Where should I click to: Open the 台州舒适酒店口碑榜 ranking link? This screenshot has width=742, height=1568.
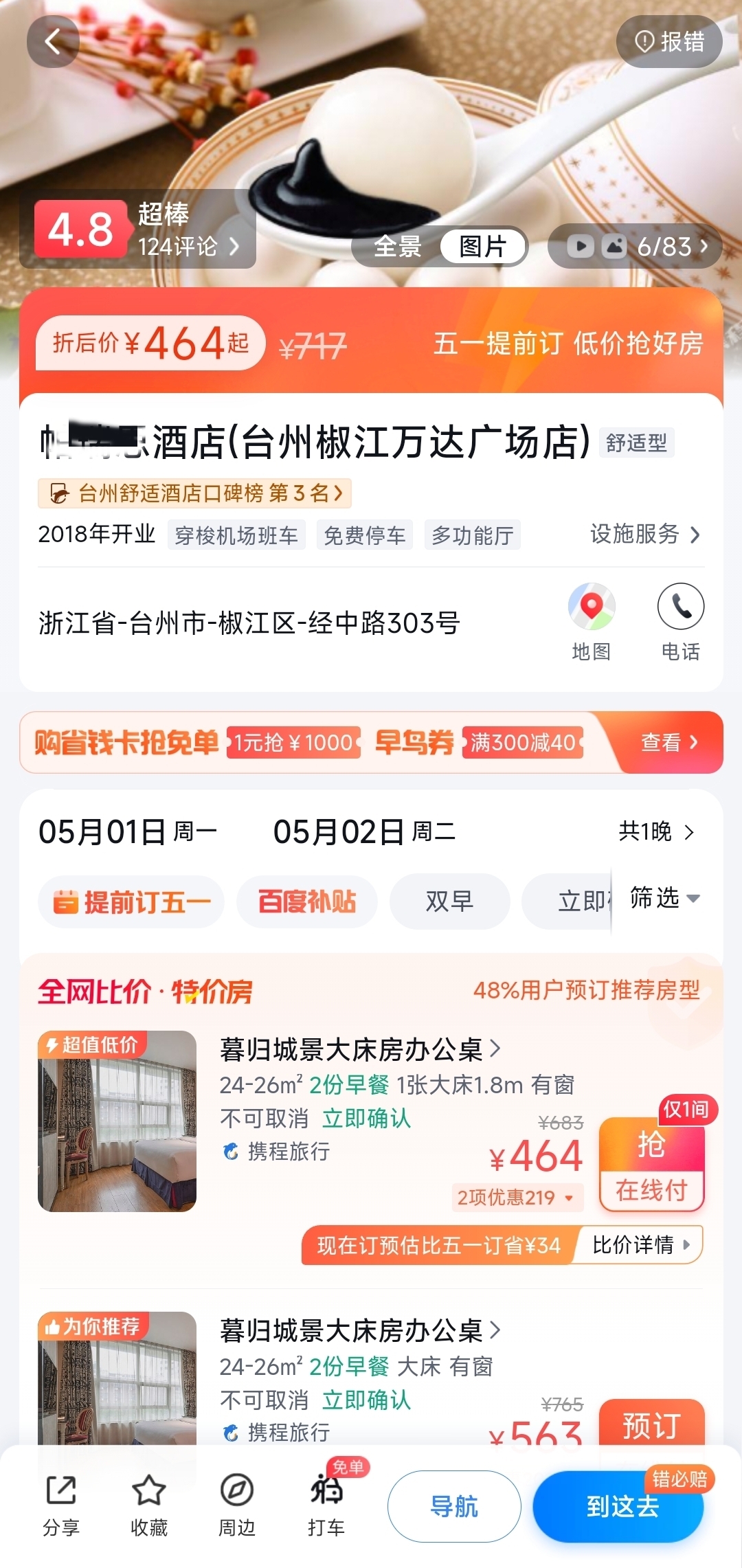pyautogui.click(x=195, y=493)
